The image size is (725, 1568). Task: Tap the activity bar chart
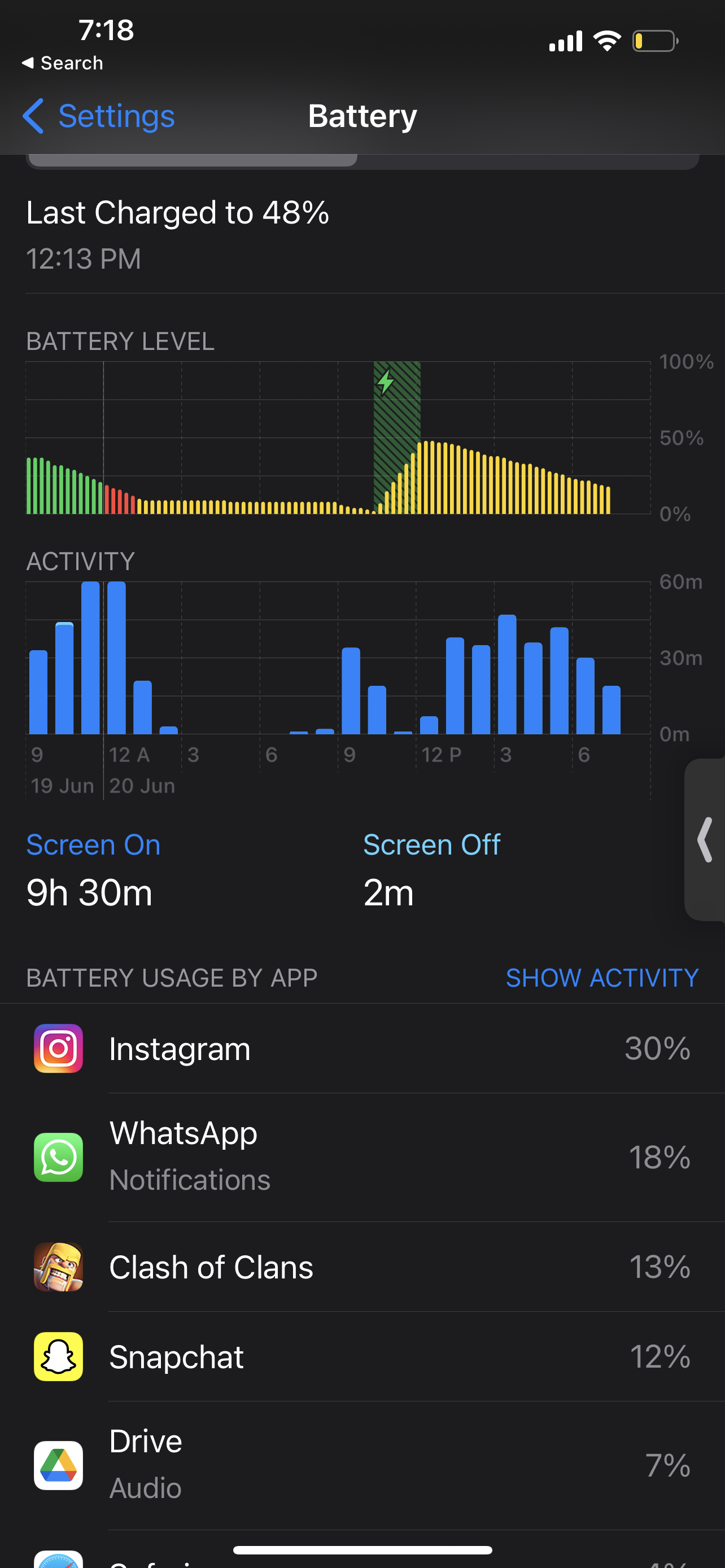pyautogui.click(x=338, y=659)
